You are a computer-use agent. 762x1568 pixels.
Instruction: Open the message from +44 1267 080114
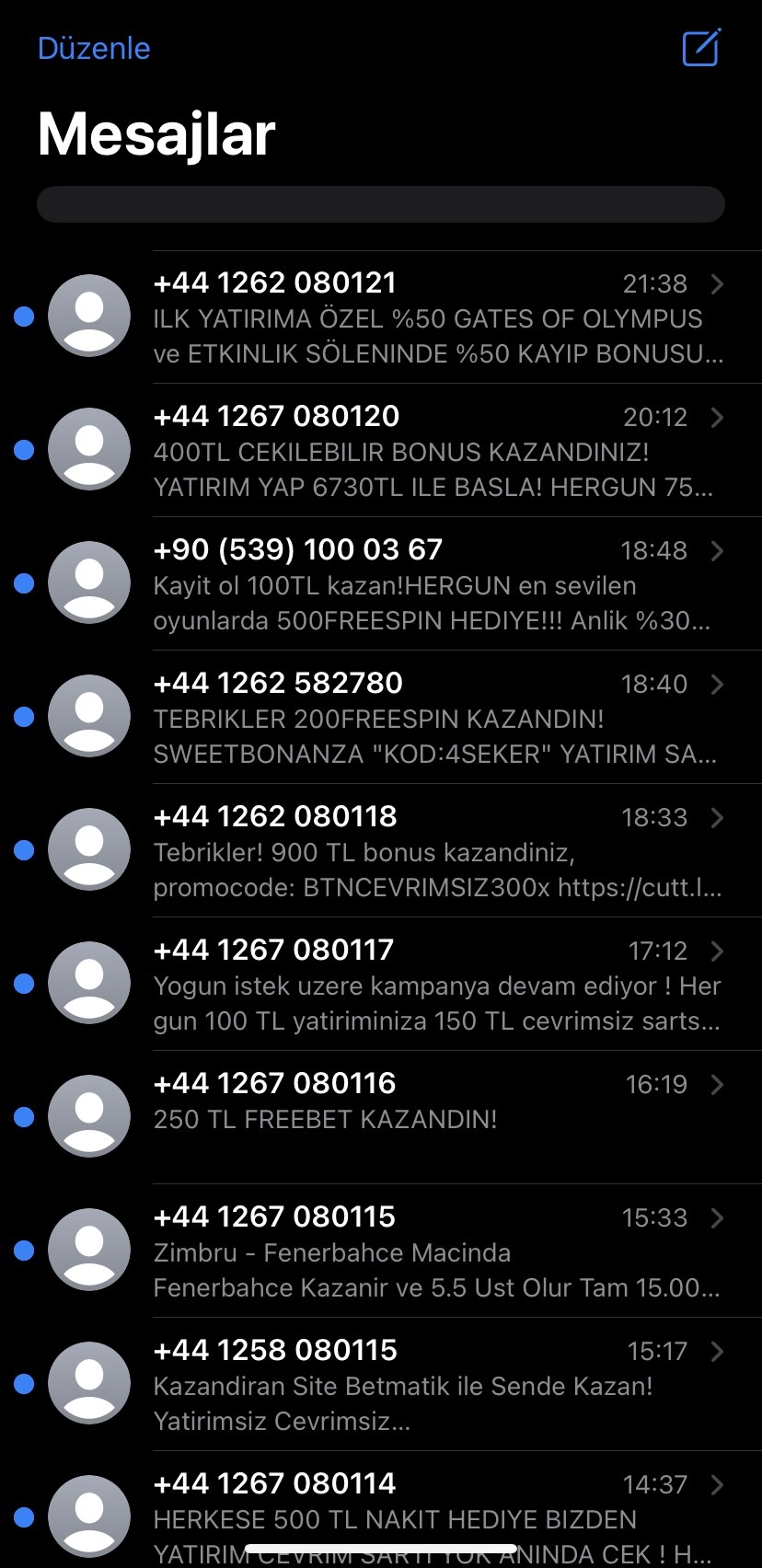tap(381, 1510)
